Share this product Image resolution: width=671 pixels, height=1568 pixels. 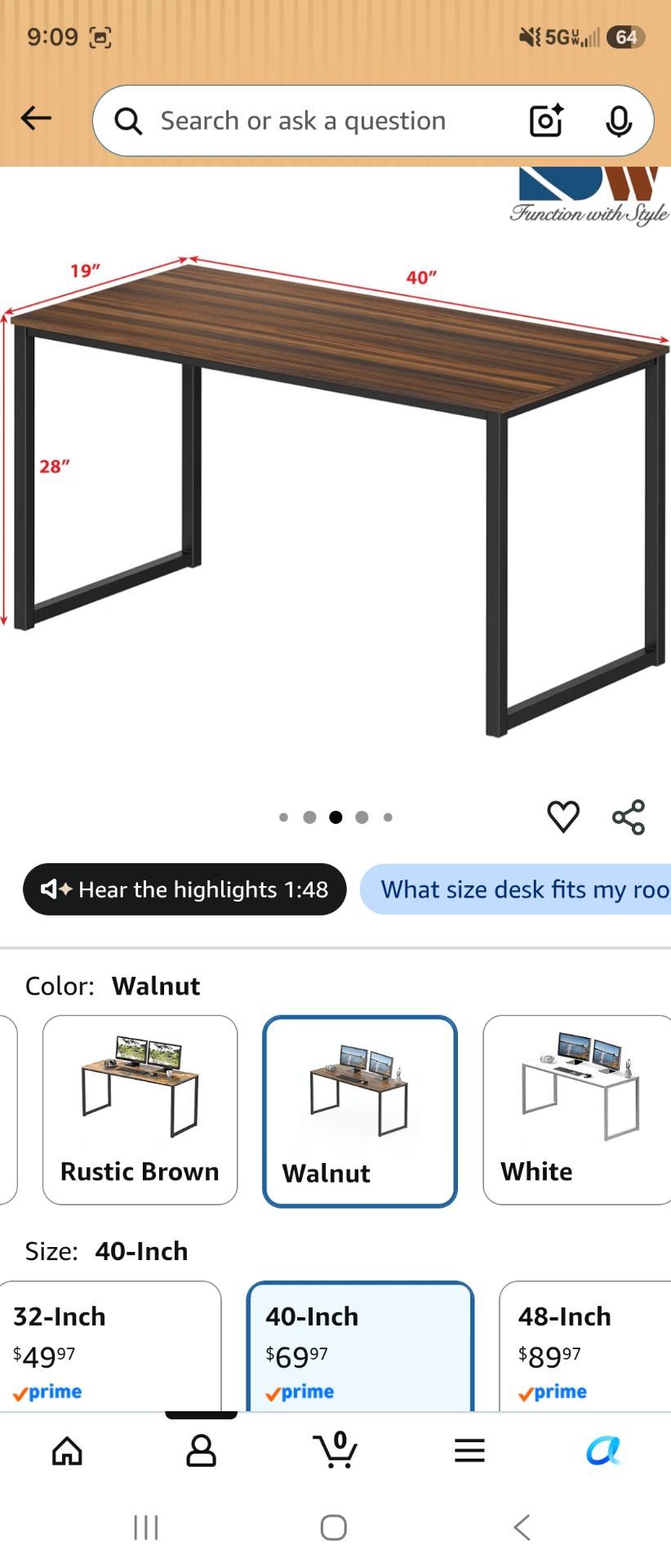click(x=629, y=817)
